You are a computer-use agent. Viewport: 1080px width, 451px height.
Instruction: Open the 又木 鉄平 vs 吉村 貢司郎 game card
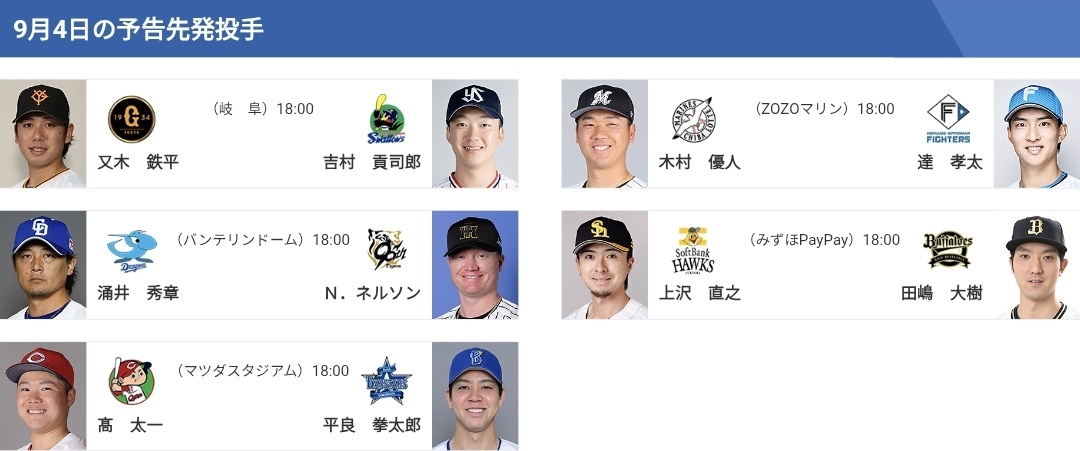click(259, 134)
